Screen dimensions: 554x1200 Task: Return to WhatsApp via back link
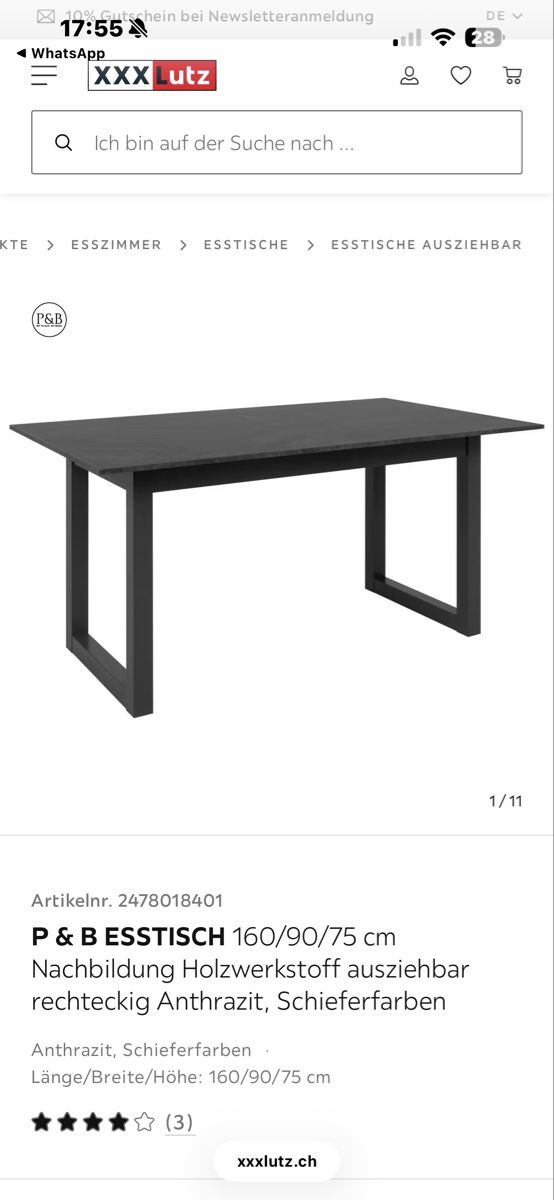tap(61, 53)
